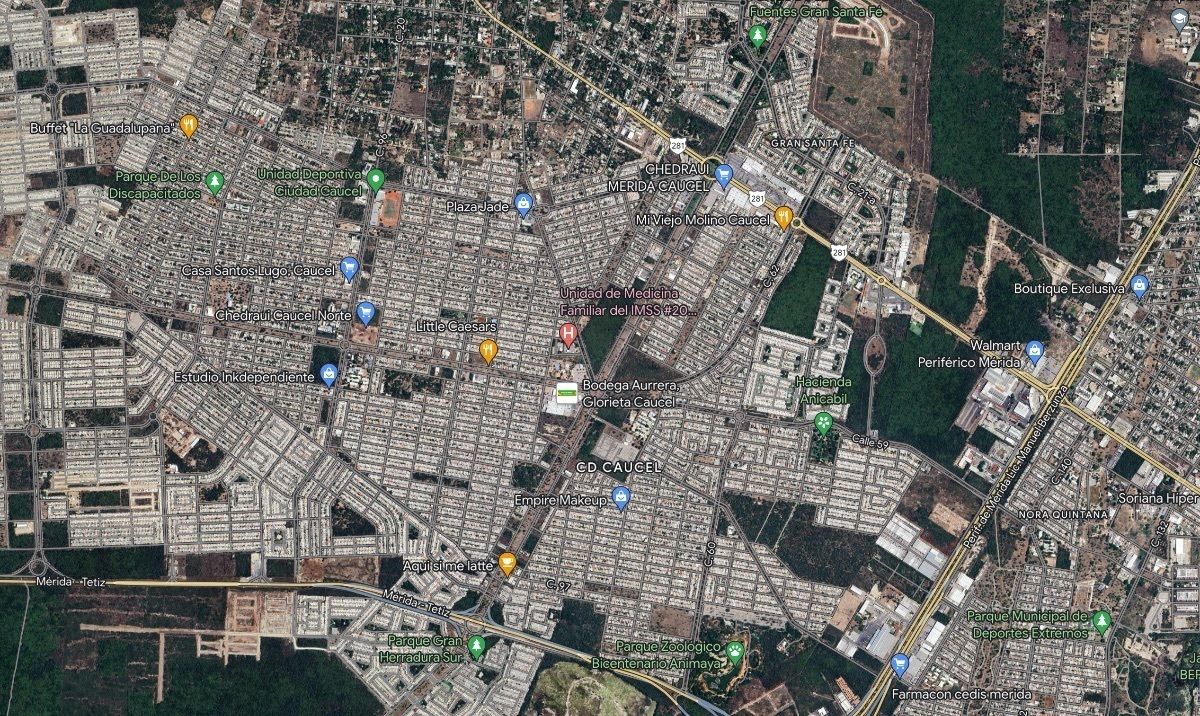The image size is (1200, 716).
Task: Open Unidad Deportiva Ciudad Caucel park marker
Action: tap(375, 180)
